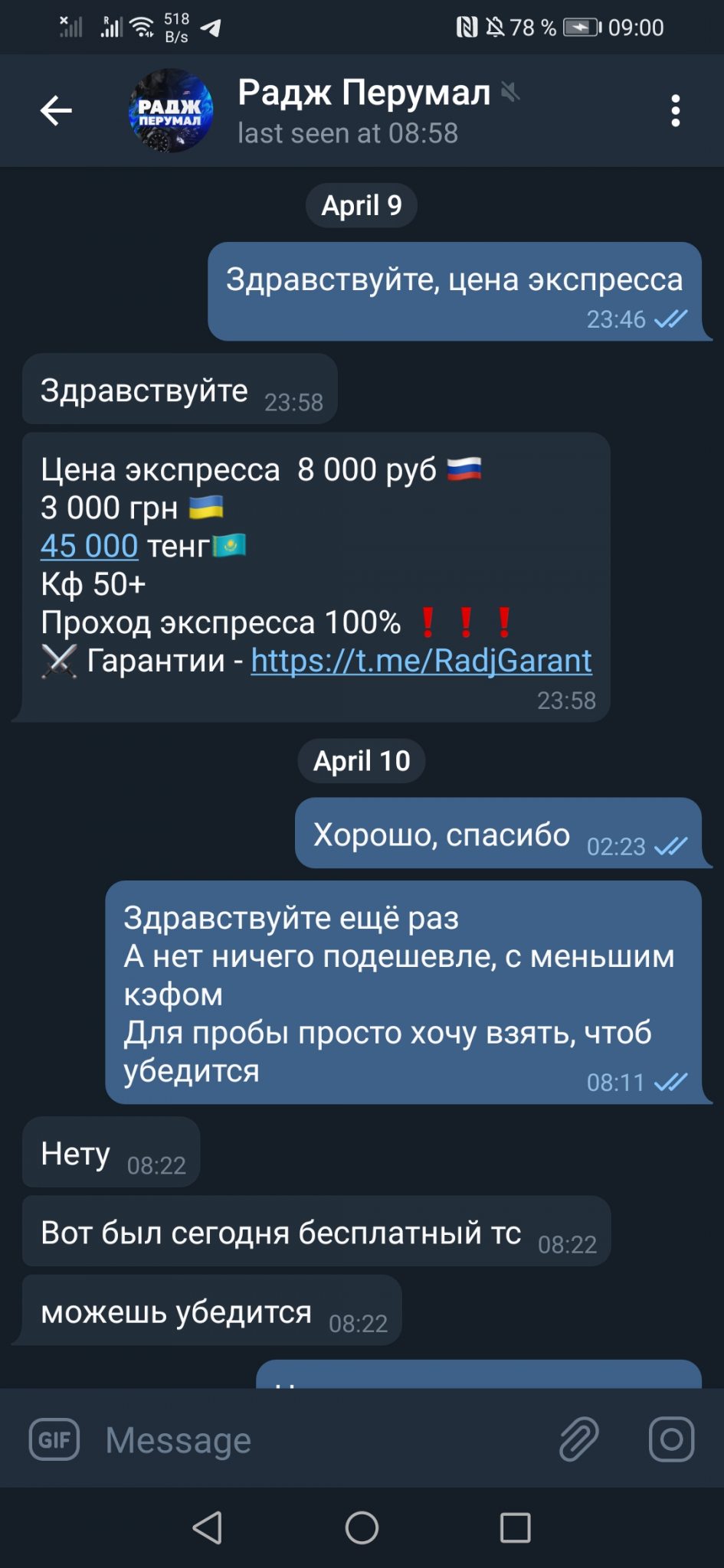Tap the system home button
Screen dimensions: 724x1568
coord(362,1527)
